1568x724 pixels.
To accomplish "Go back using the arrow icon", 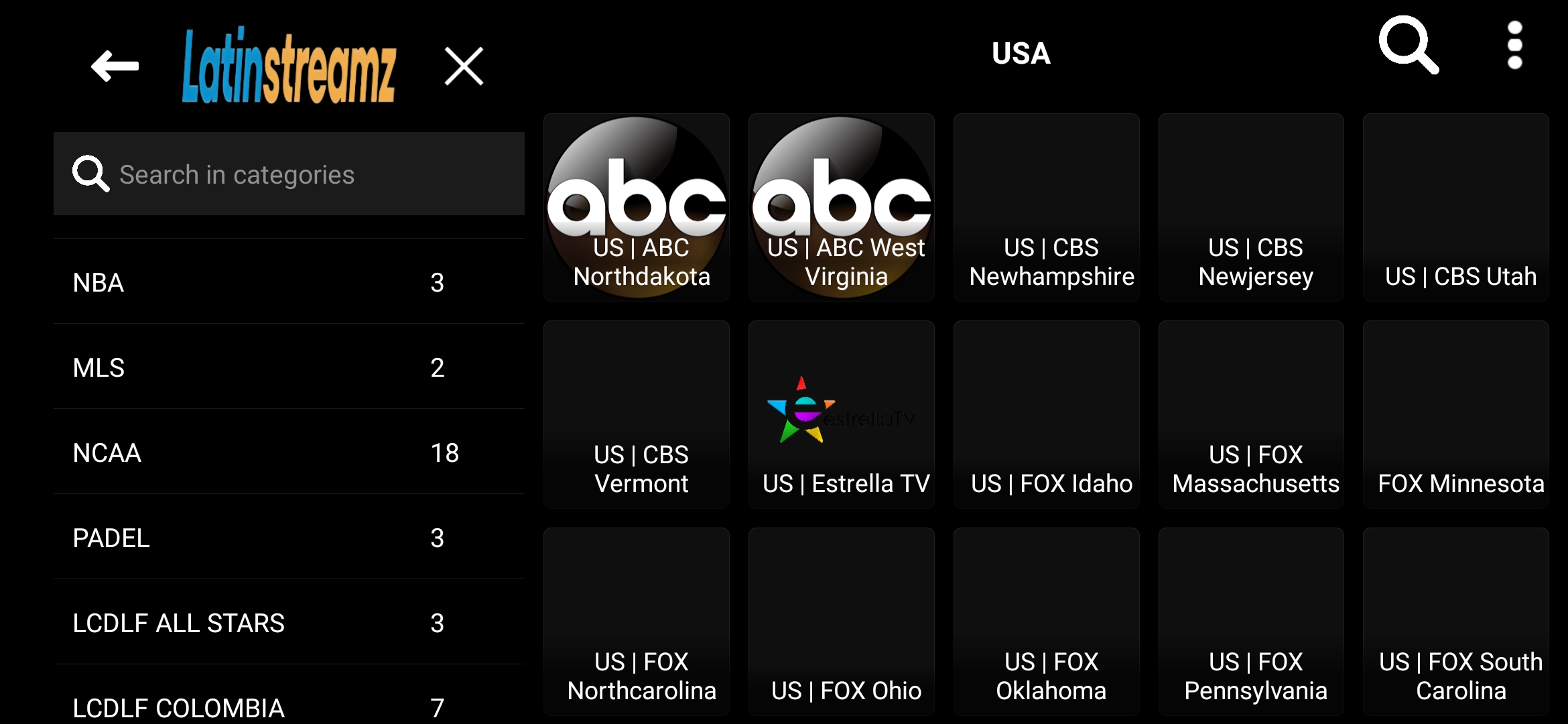I will coord(115,66).
